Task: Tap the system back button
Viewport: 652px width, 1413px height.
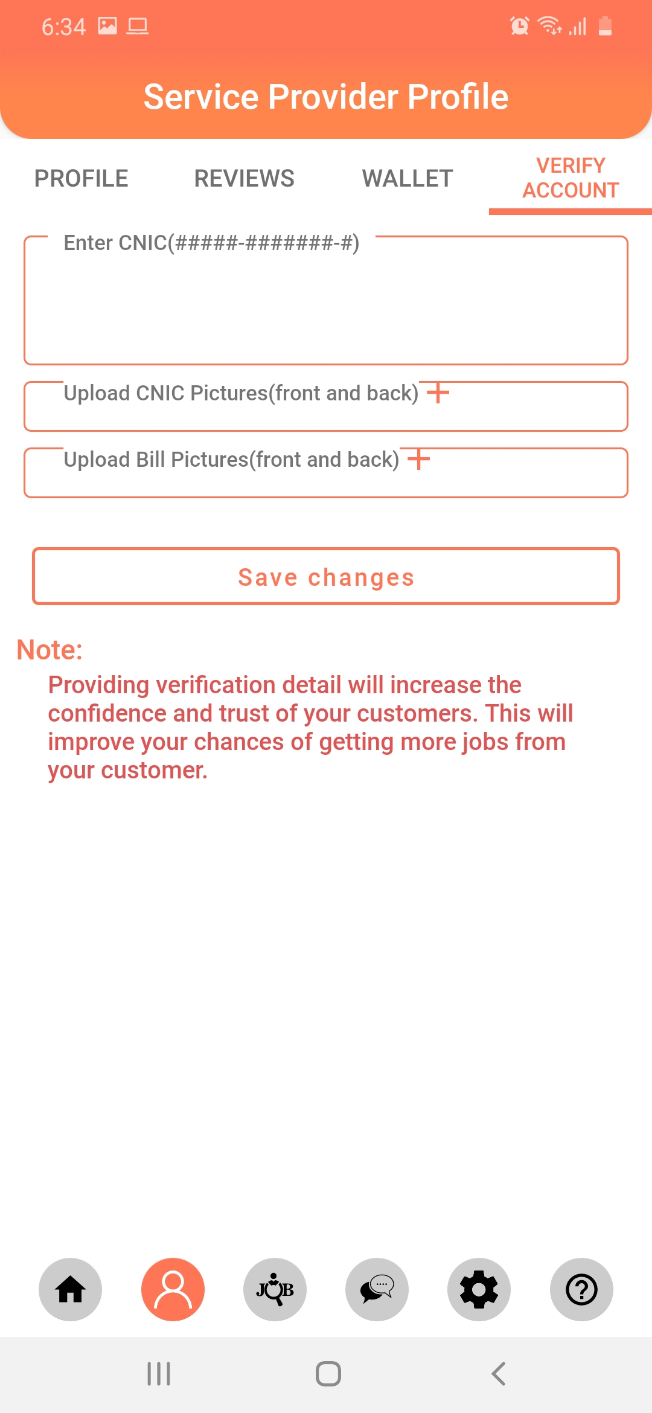Action: [x=498, y=1374]
